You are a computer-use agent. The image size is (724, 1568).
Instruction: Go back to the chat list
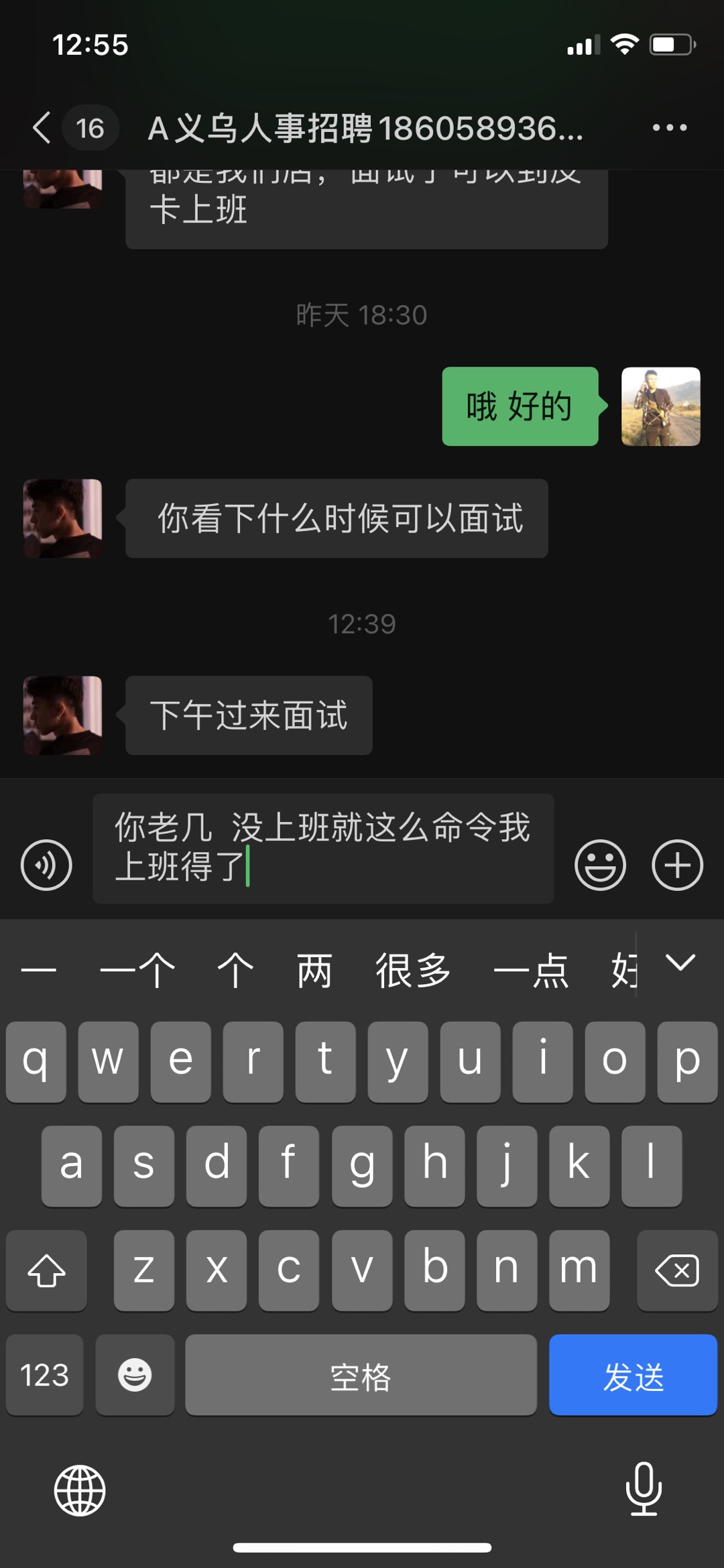point(42,127)
